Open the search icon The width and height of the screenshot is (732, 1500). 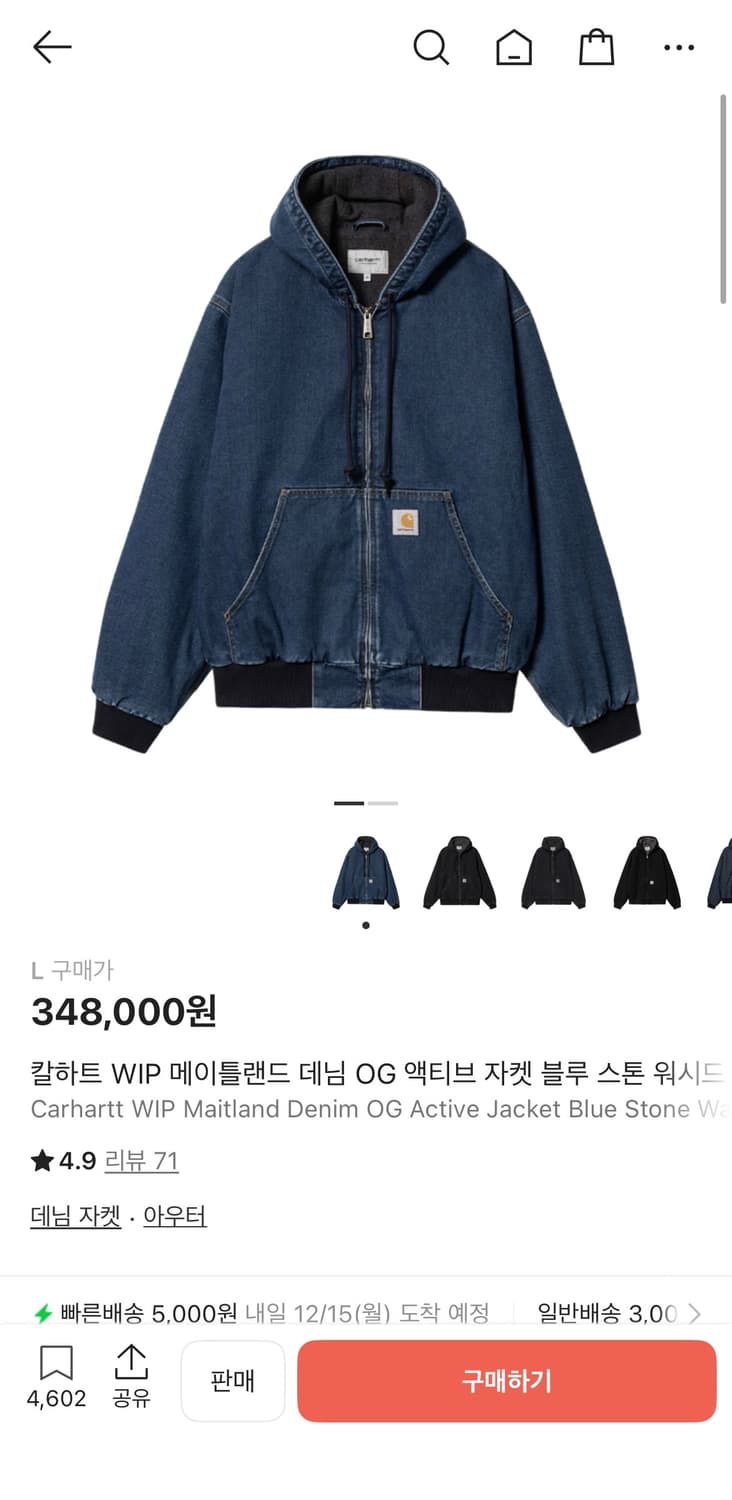(430, 46)
